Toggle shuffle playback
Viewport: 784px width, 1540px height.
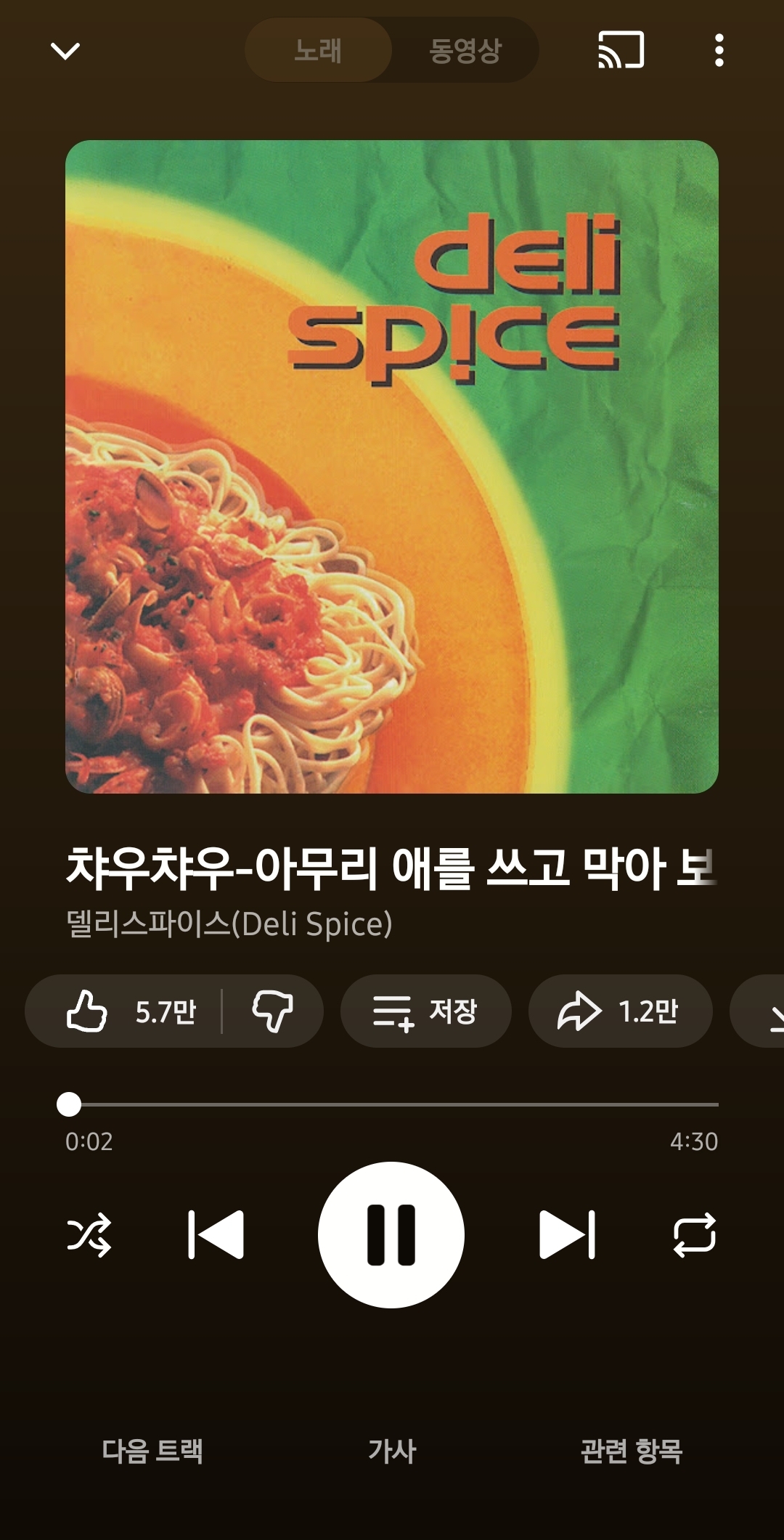point(89,1234)
